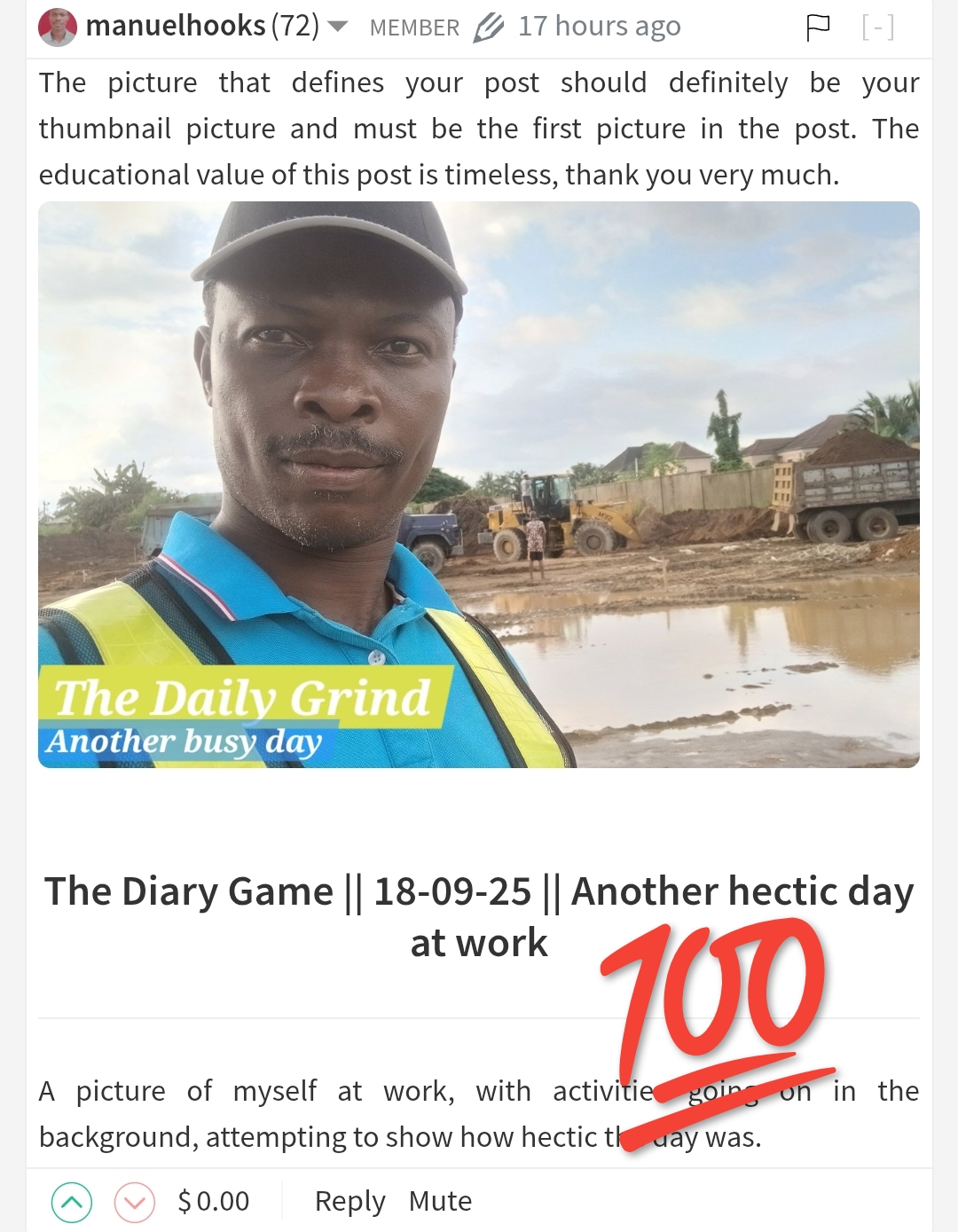Open the 17 hours ago timestamp link

599,27
